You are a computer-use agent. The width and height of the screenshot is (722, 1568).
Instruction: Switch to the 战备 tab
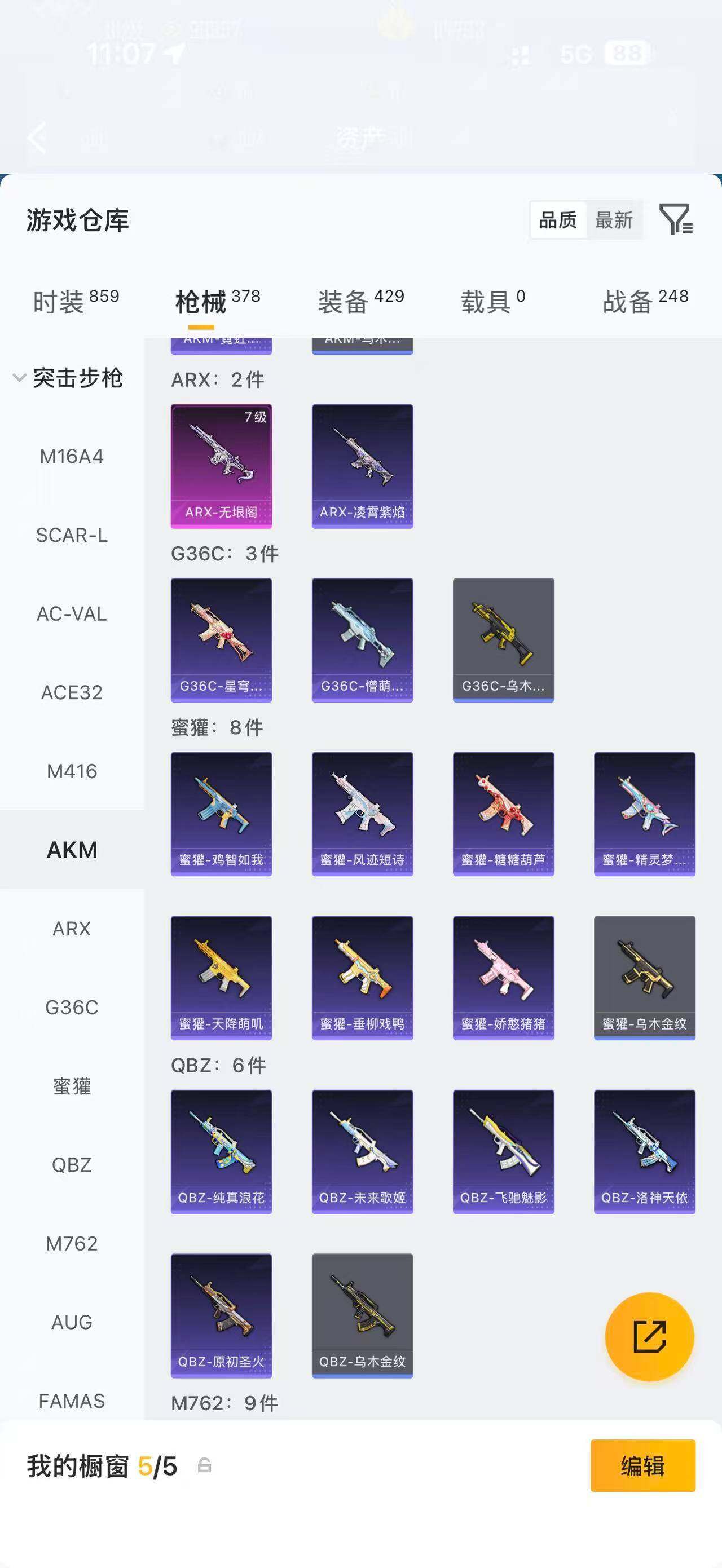point(645,301)
